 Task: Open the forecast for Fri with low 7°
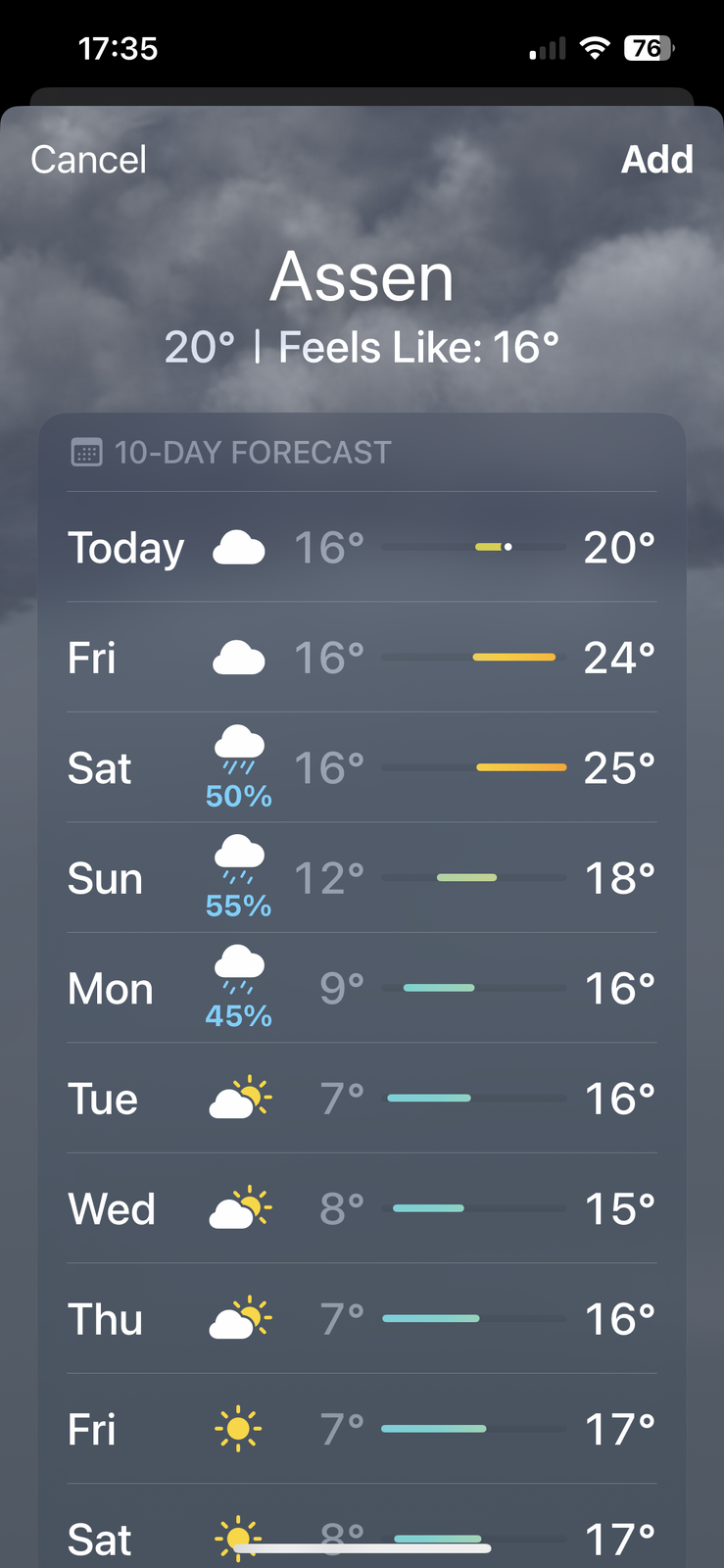coord(361,1429)
